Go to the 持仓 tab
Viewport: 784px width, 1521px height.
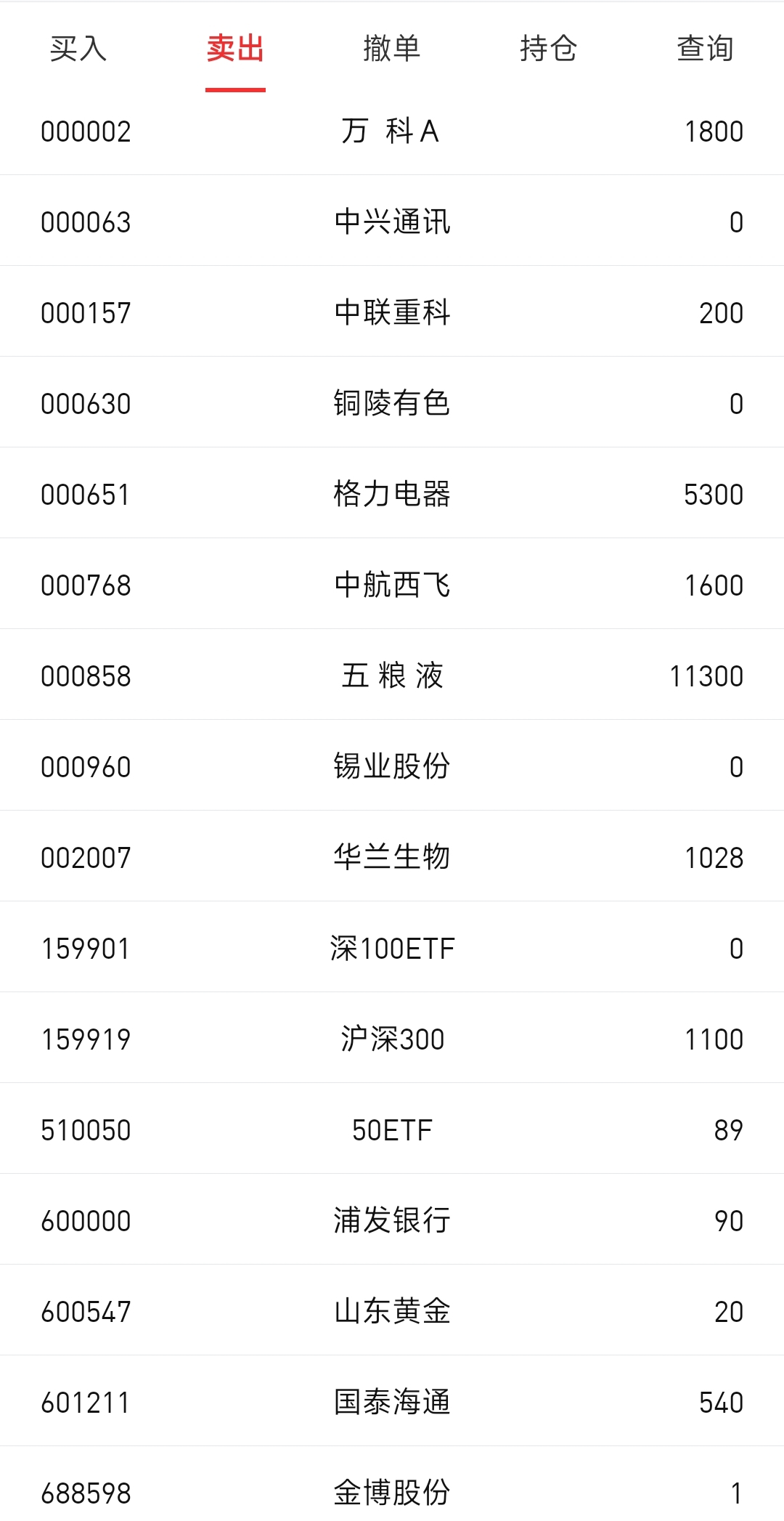pyautogui.click(x=549, y=49)
